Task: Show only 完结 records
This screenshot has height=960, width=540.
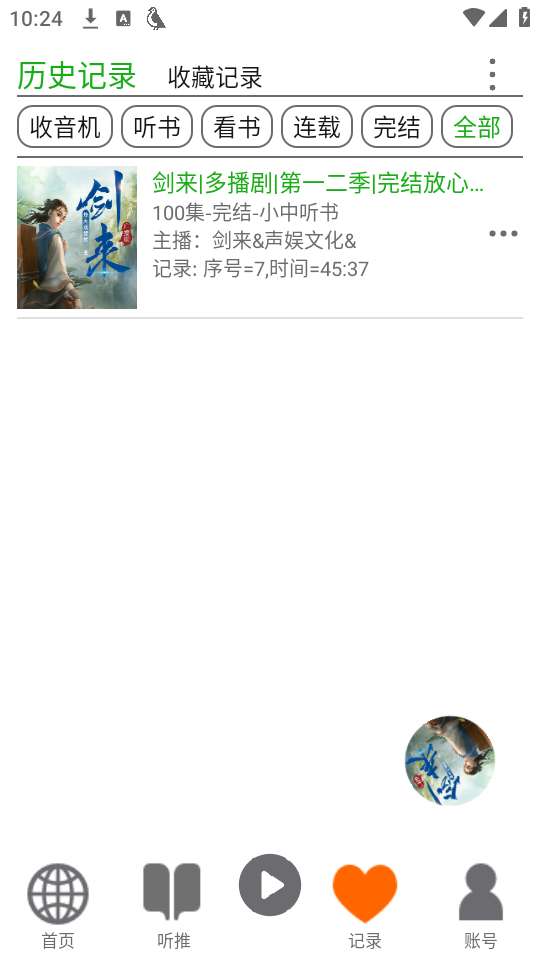Action: click(x=397, y=127)
